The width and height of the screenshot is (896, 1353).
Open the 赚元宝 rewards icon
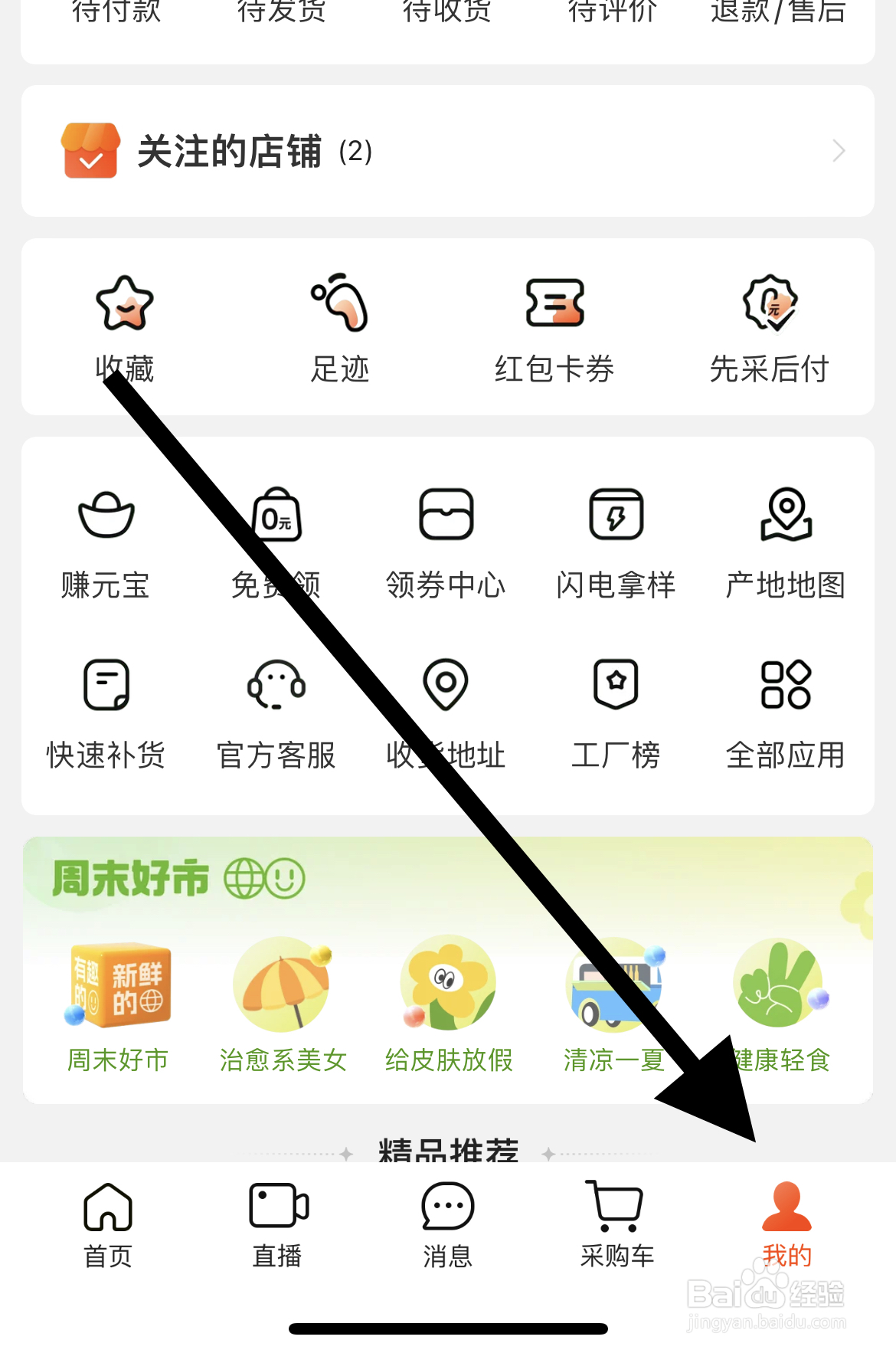(106, 540)
